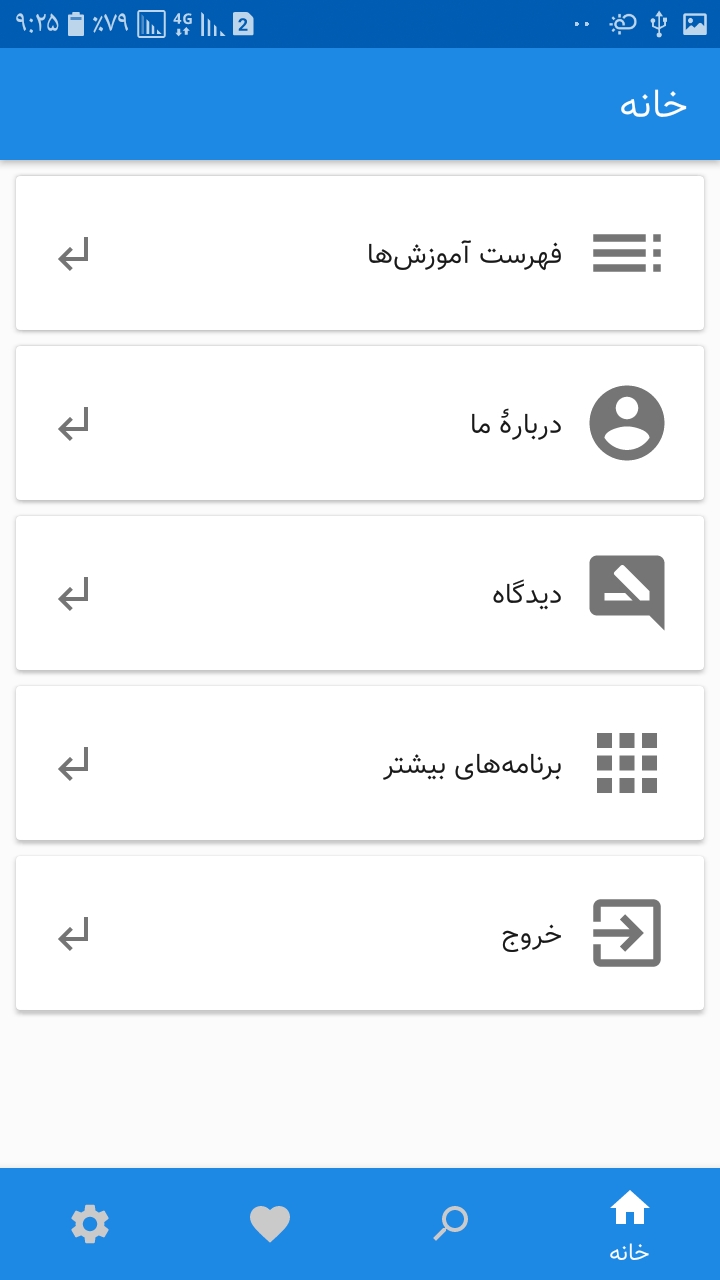
Task: Open the settings gear in bottom bar
Action: click(90, 1222)
